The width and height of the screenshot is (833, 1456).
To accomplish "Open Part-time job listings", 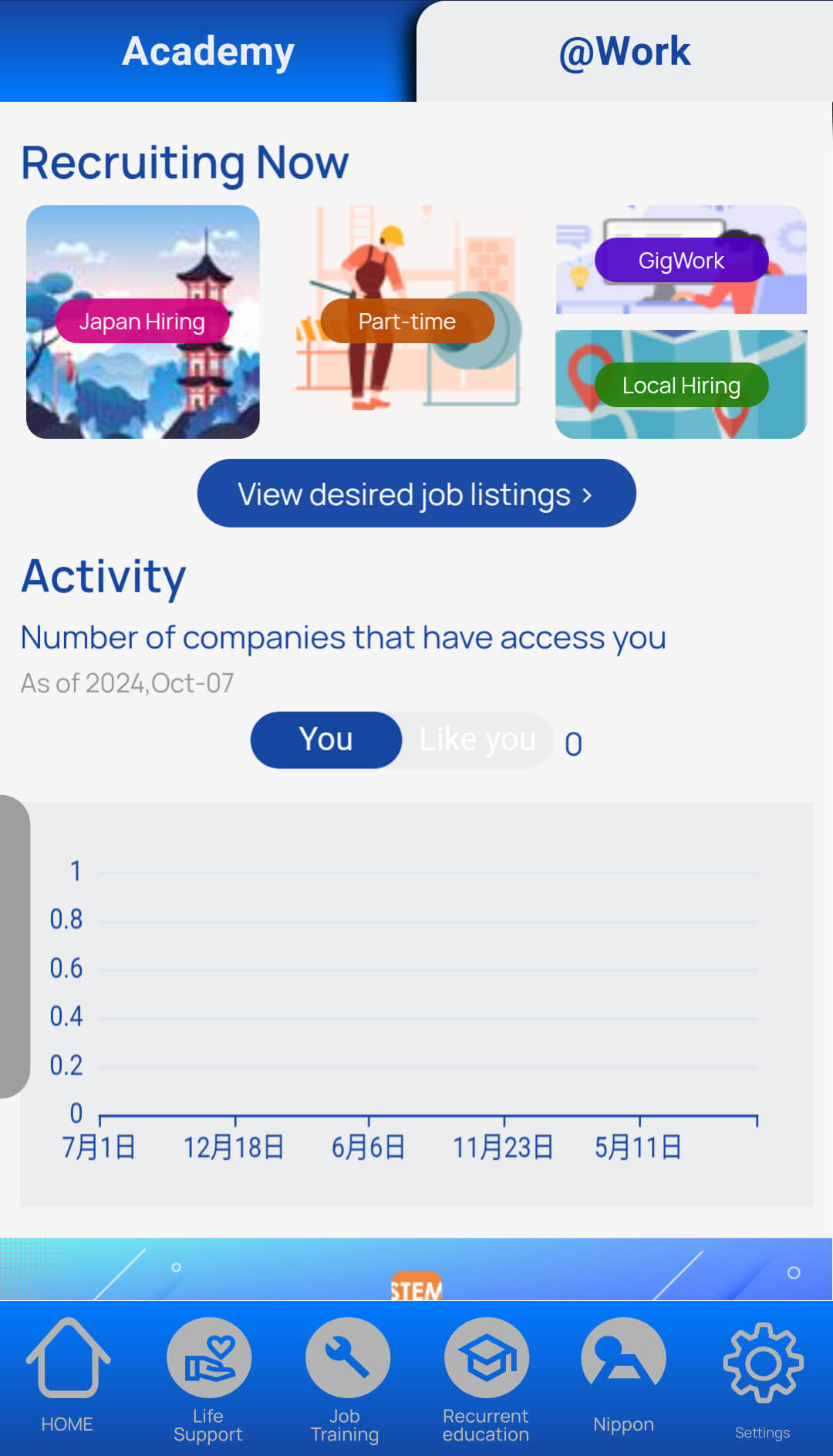I will point(407,322).
